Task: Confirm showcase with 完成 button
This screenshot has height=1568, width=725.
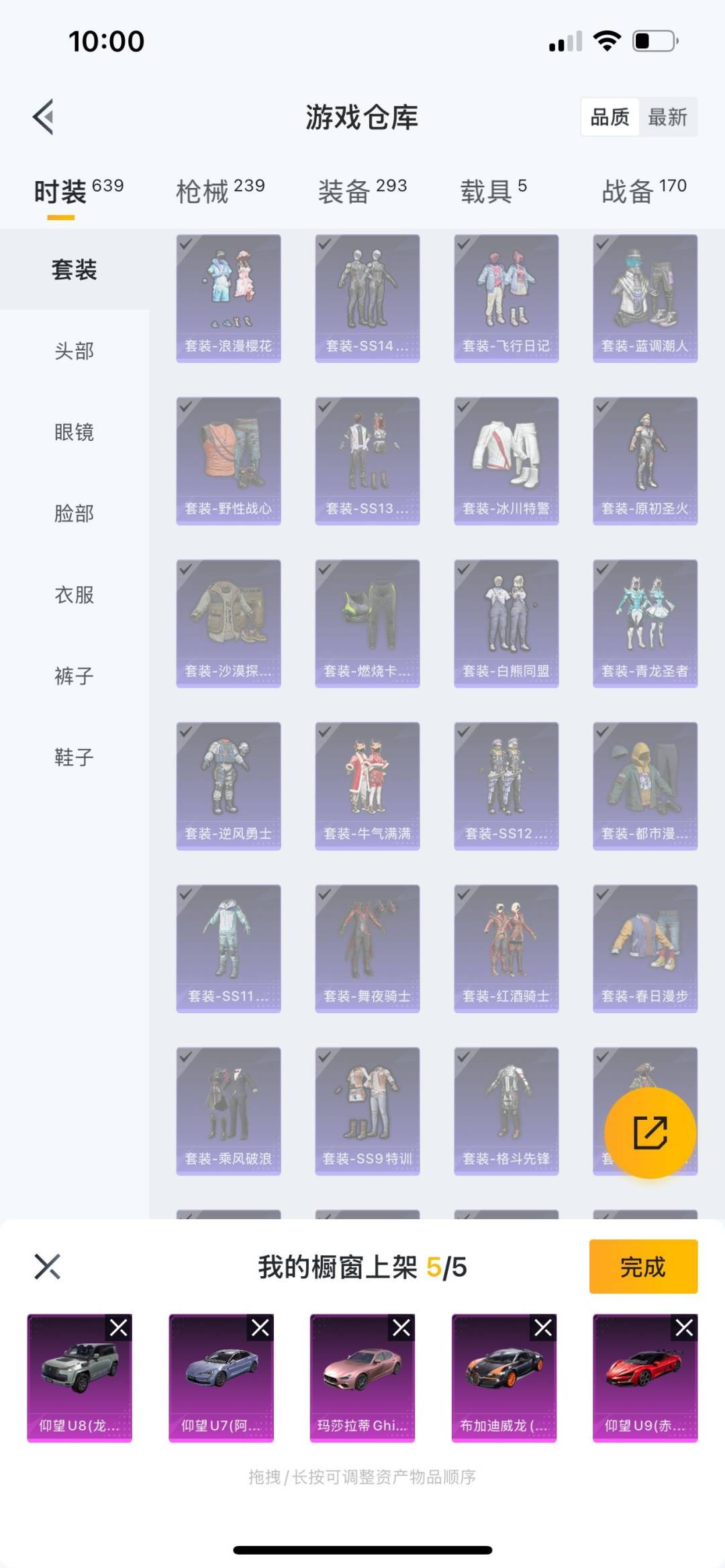Action: click(643, 1267)
